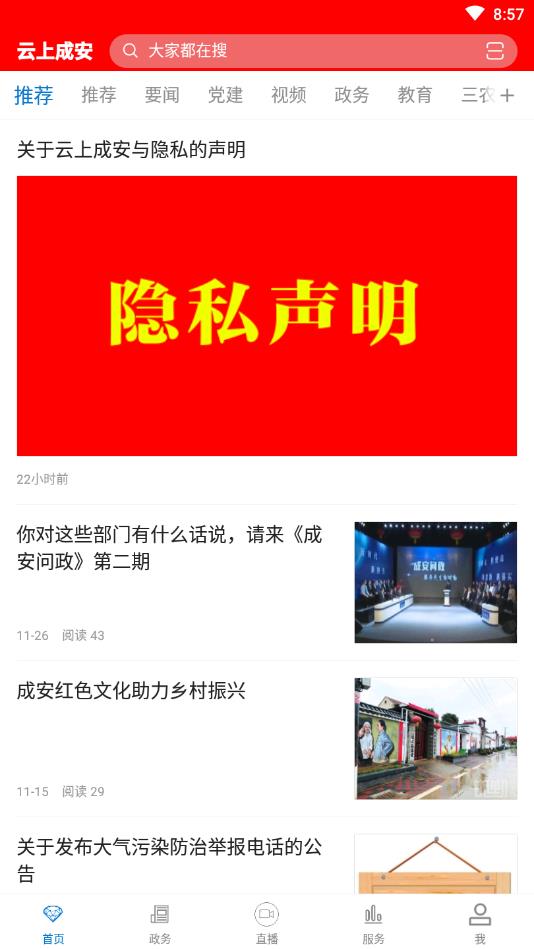Open the scan icon in search bar

(x=495, y=51)
